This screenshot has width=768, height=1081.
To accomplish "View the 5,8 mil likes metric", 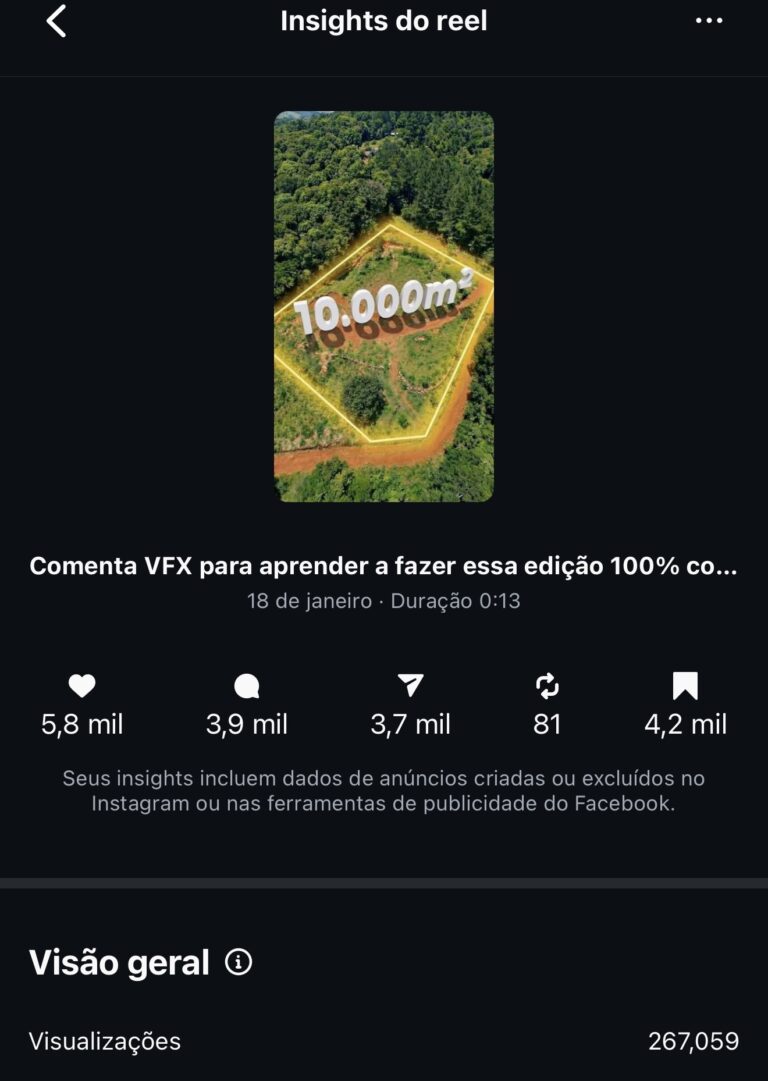I will [82, 722].
